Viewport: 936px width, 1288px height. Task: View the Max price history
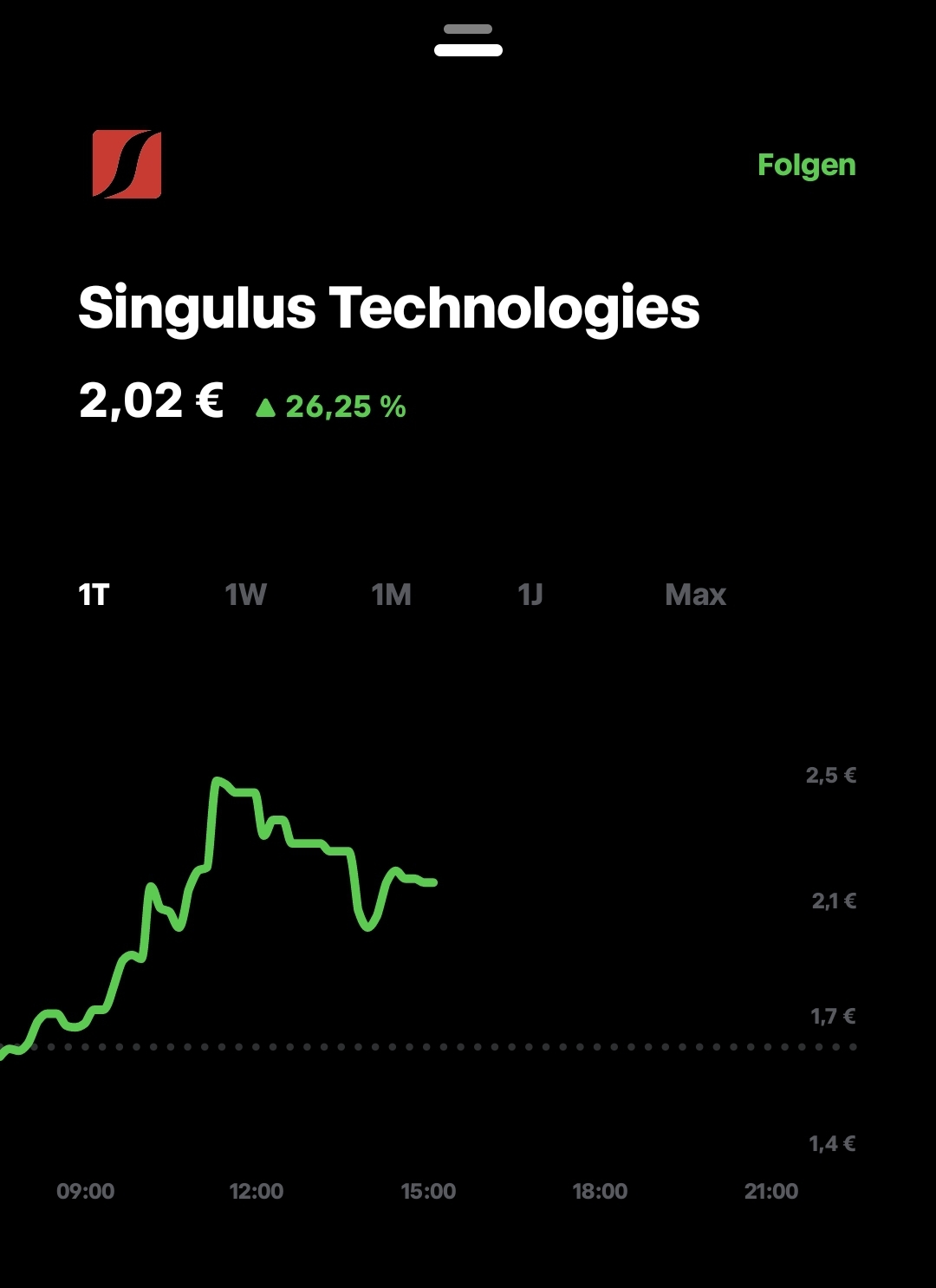[695, 595]
